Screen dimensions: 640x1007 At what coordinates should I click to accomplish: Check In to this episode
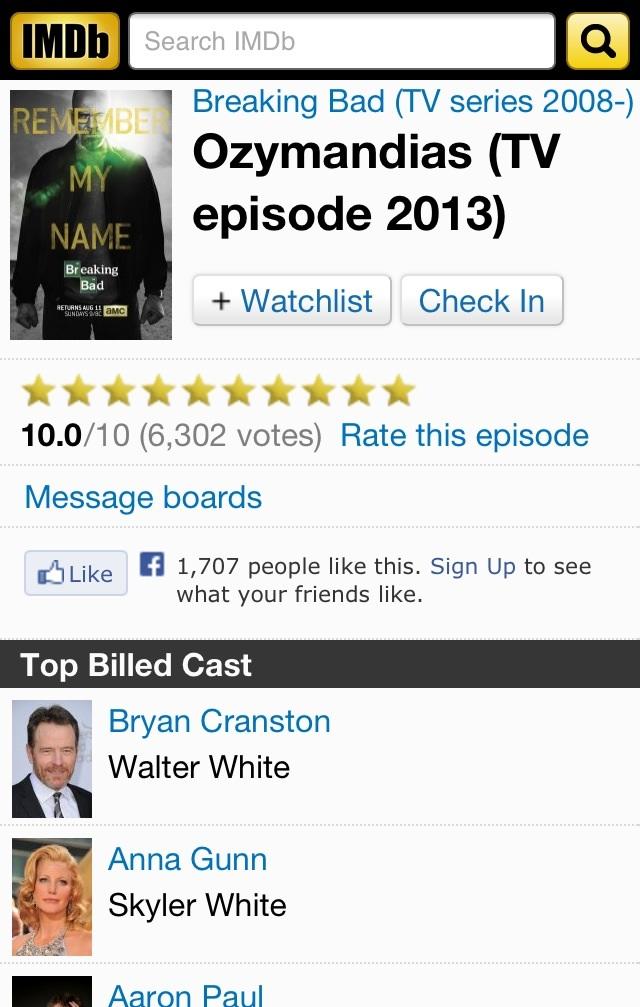point(481,301)
